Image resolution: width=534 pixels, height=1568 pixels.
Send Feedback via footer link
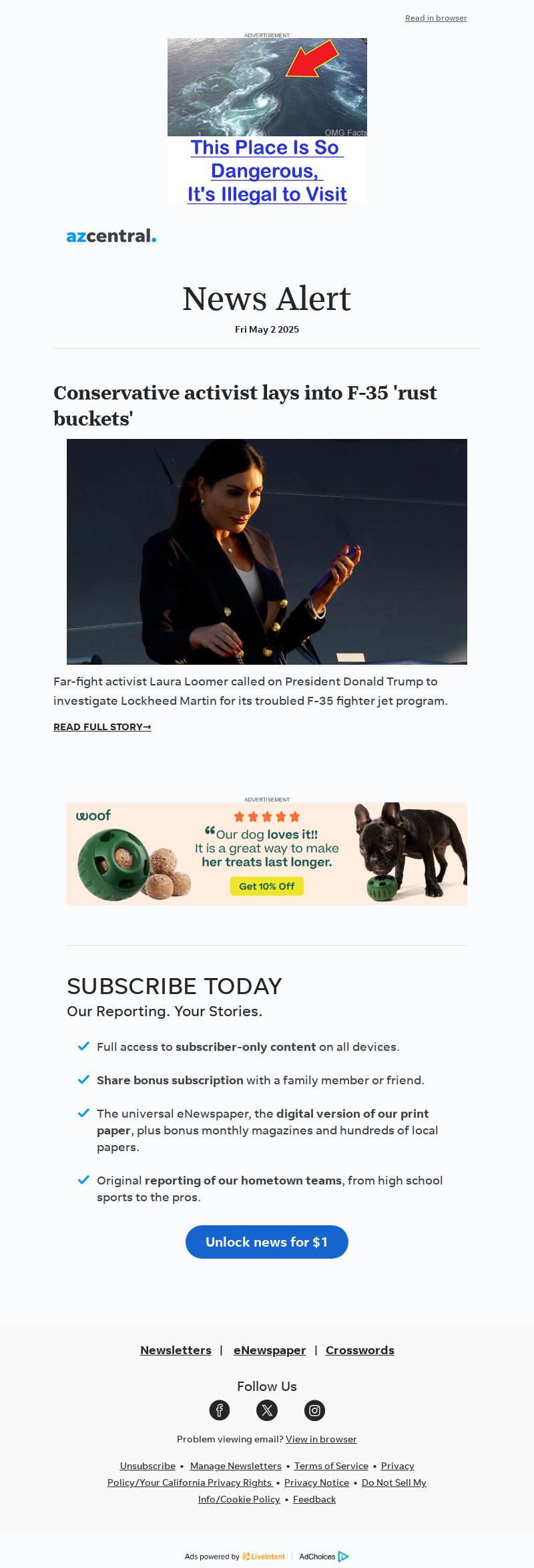[314, 1499]
